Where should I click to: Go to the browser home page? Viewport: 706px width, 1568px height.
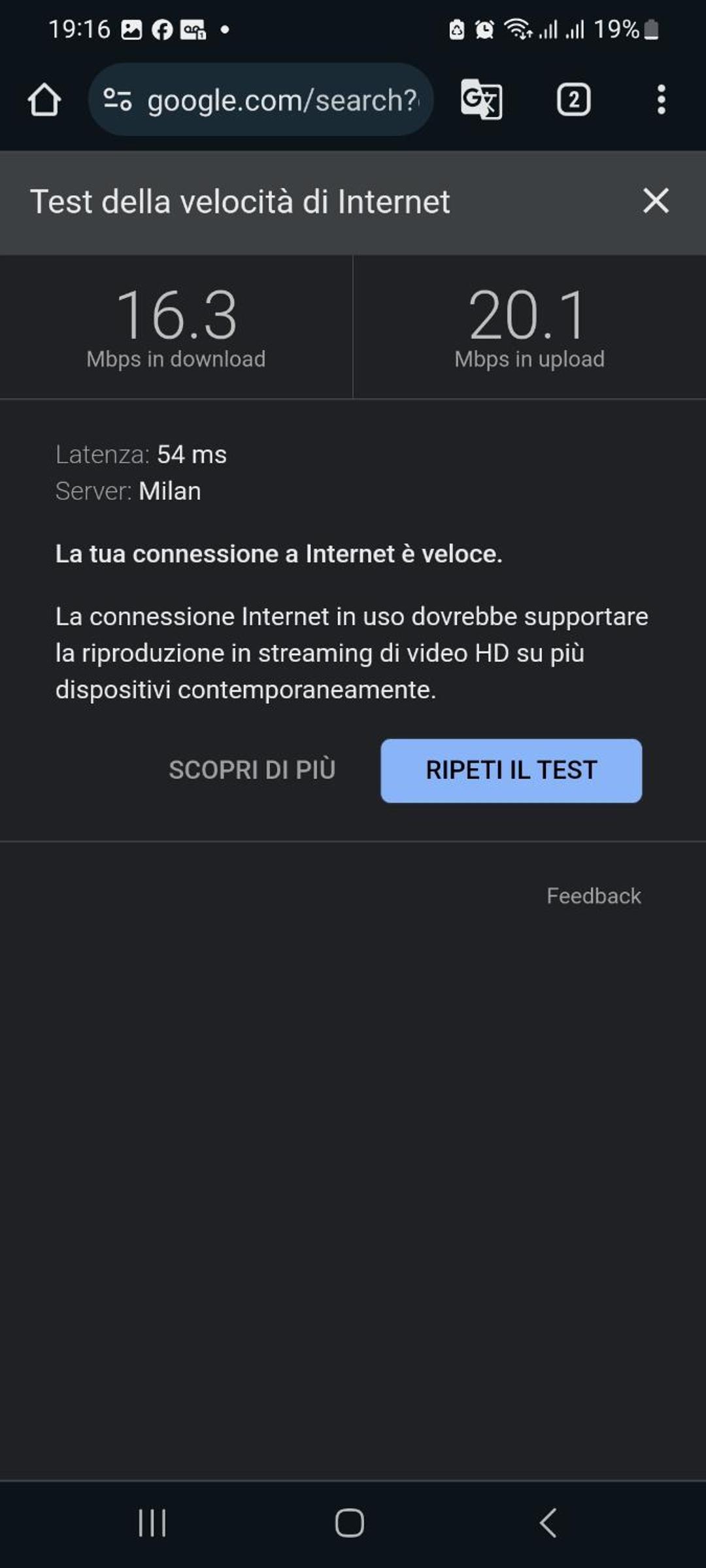(x=44, y=100)
